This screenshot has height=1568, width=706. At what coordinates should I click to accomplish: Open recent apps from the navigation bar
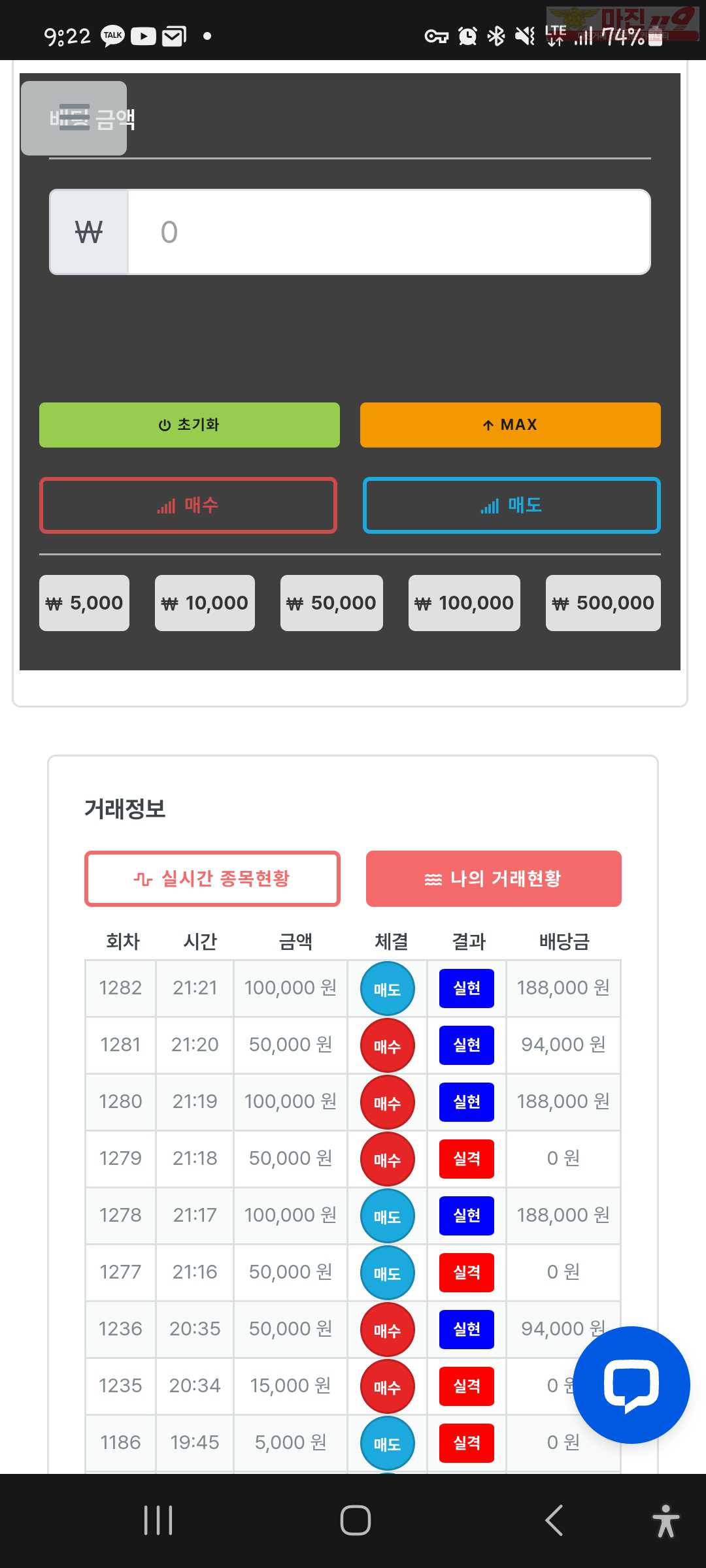(x=158, y=1520)
